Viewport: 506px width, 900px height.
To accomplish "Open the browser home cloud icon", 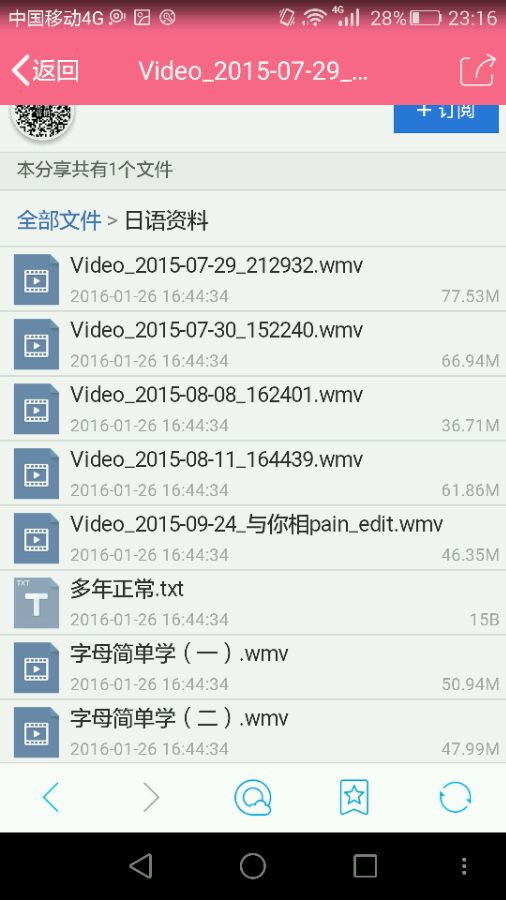I will tap(253, 797).
